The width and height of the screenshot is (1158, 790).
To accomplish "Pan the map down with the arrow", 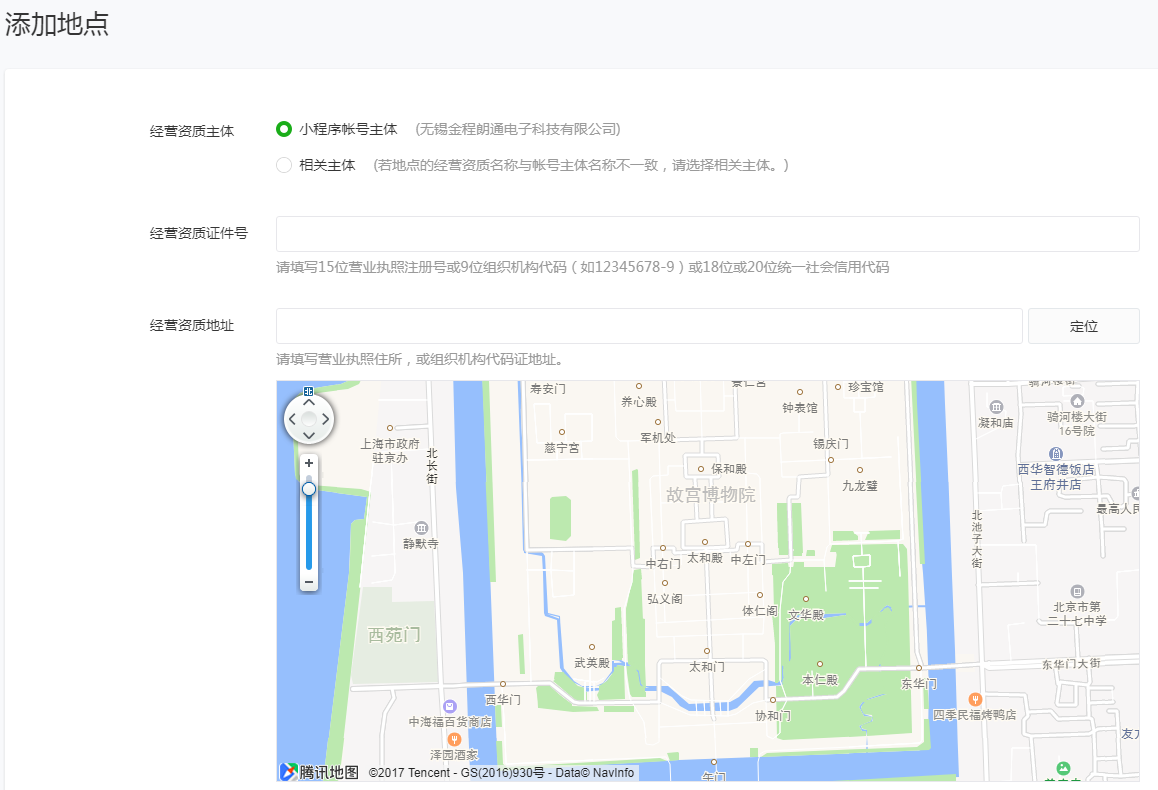I will pyautogui.click(x=309, y=435).
